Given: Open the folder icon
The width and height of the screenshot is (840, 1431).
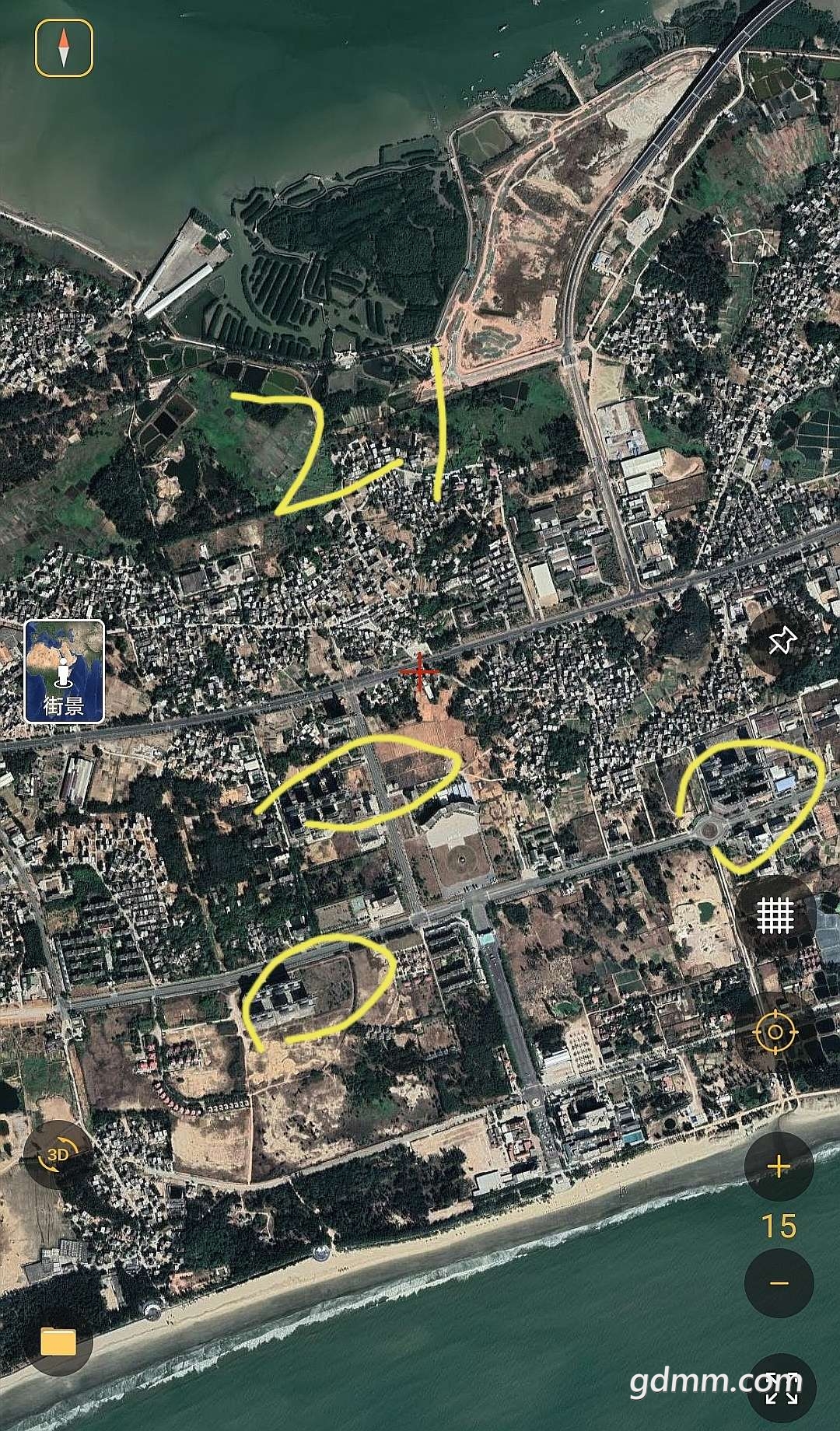Looking at the screenshot, I should [x=58, y=1342].
